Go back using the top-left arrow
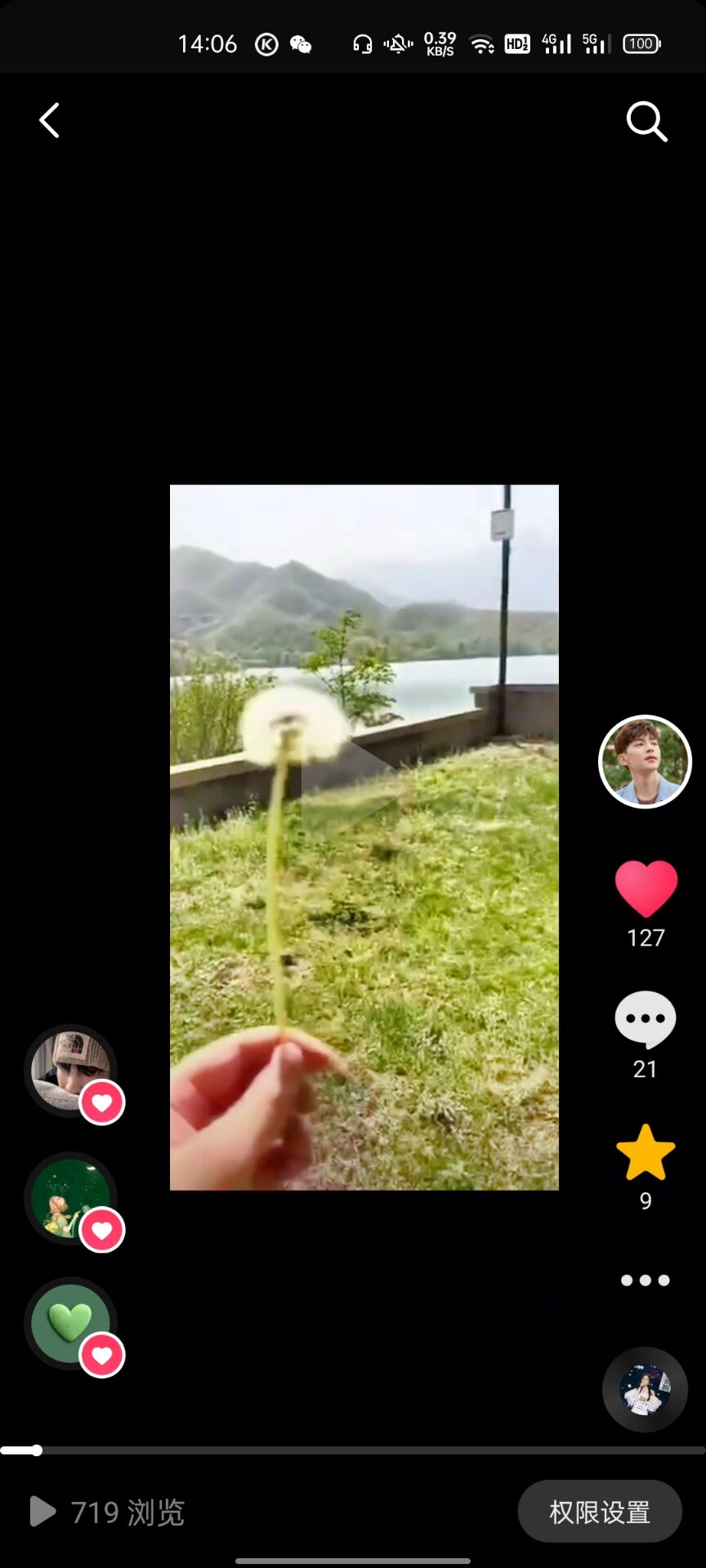706x1568 pixels. pos(50,121)
